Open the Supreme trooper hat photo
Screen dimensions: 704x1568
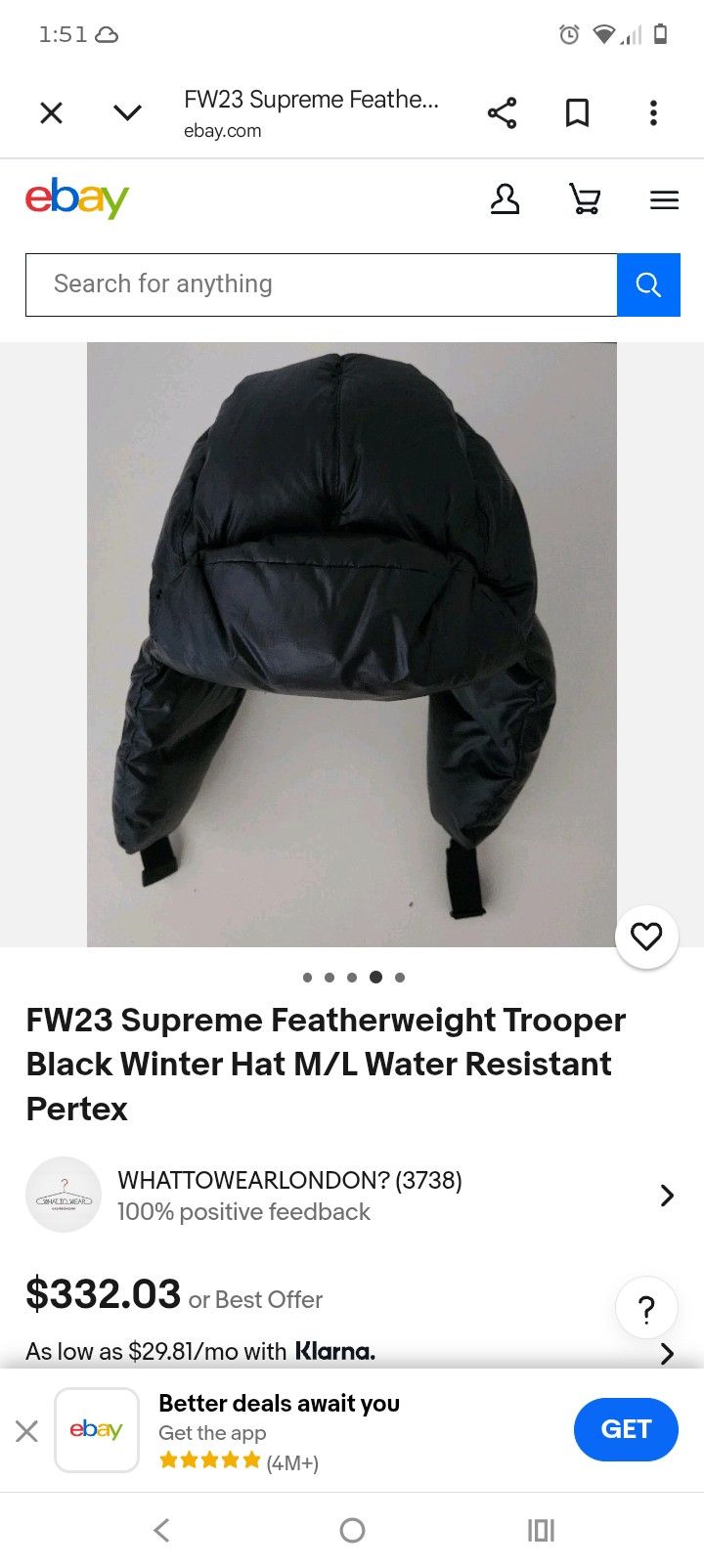(x=352, y=644)
